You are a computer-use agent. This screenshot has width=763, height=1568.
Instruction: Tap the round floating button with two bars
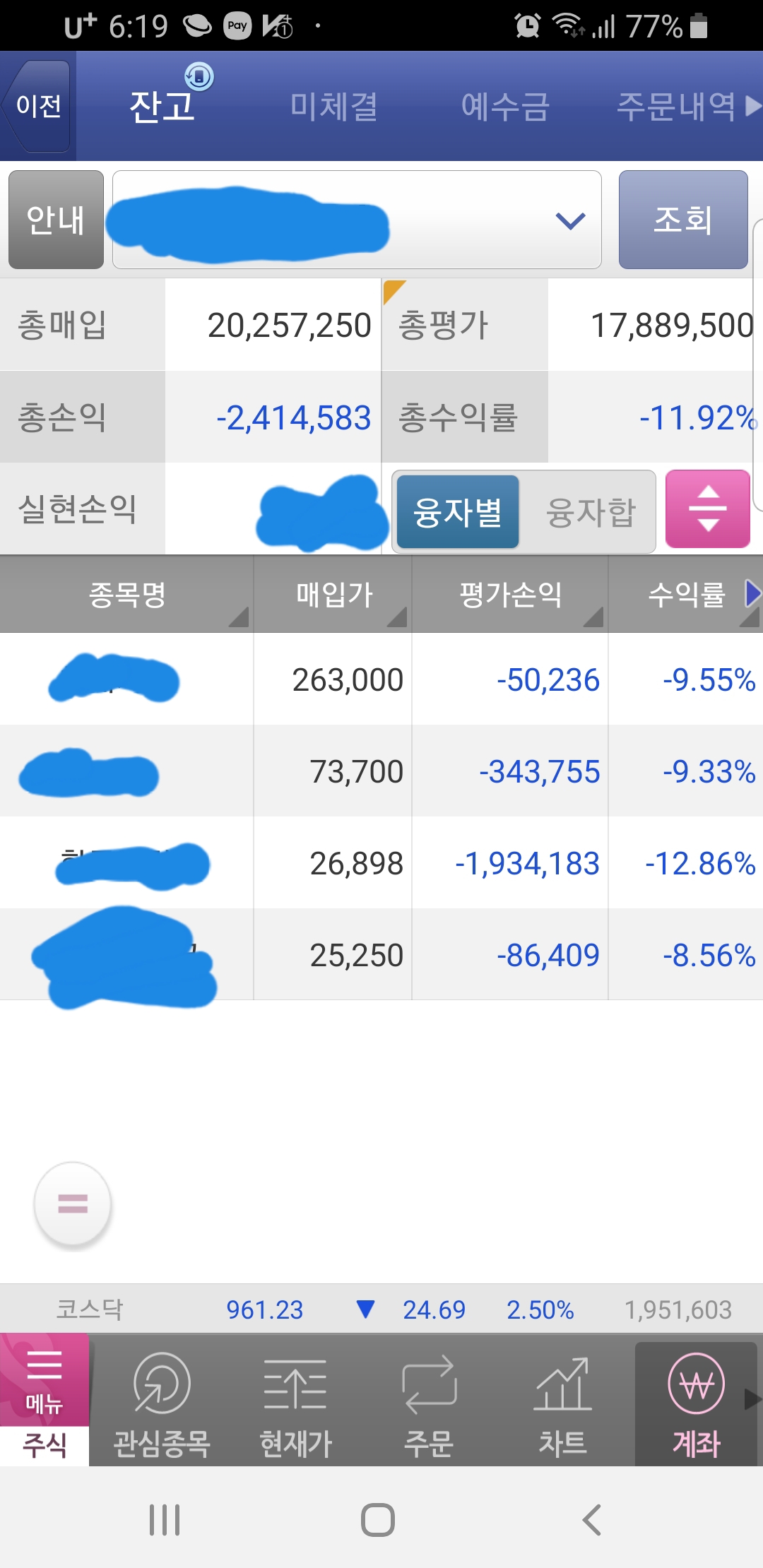(73, 1204)
